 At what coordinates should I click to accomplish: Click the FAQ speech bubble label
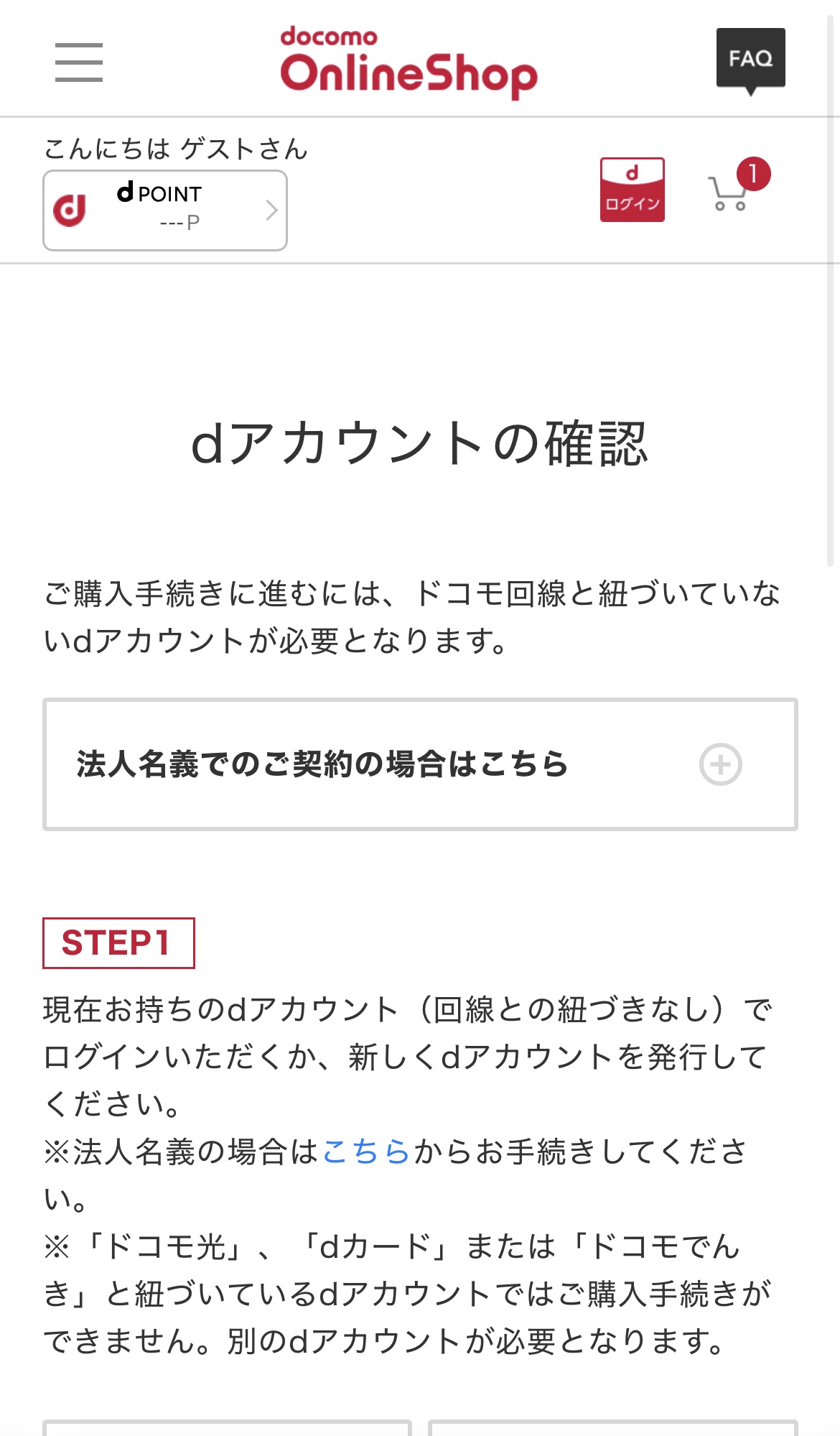[750, 56]
